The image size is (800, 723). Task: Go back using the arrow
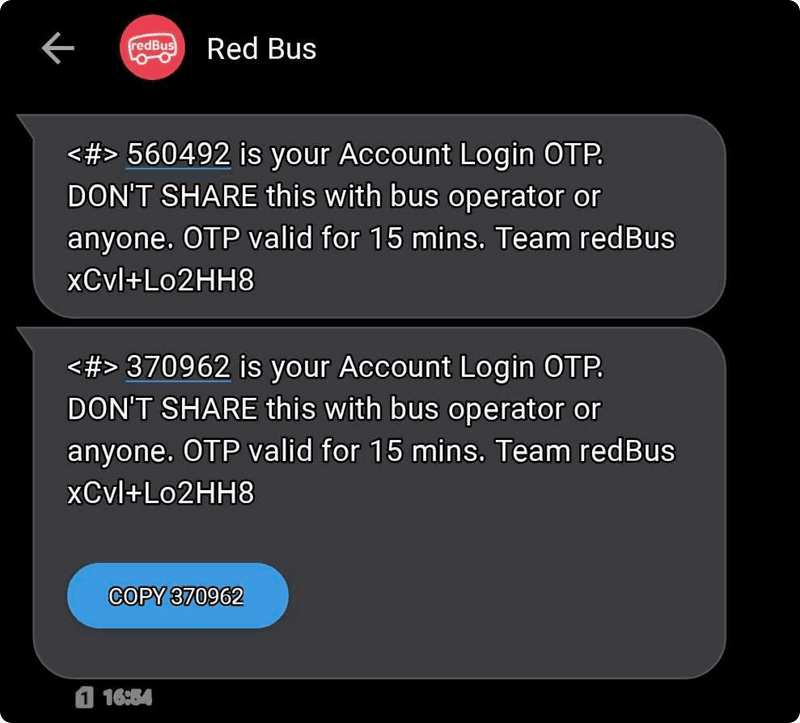pos(58,49)
